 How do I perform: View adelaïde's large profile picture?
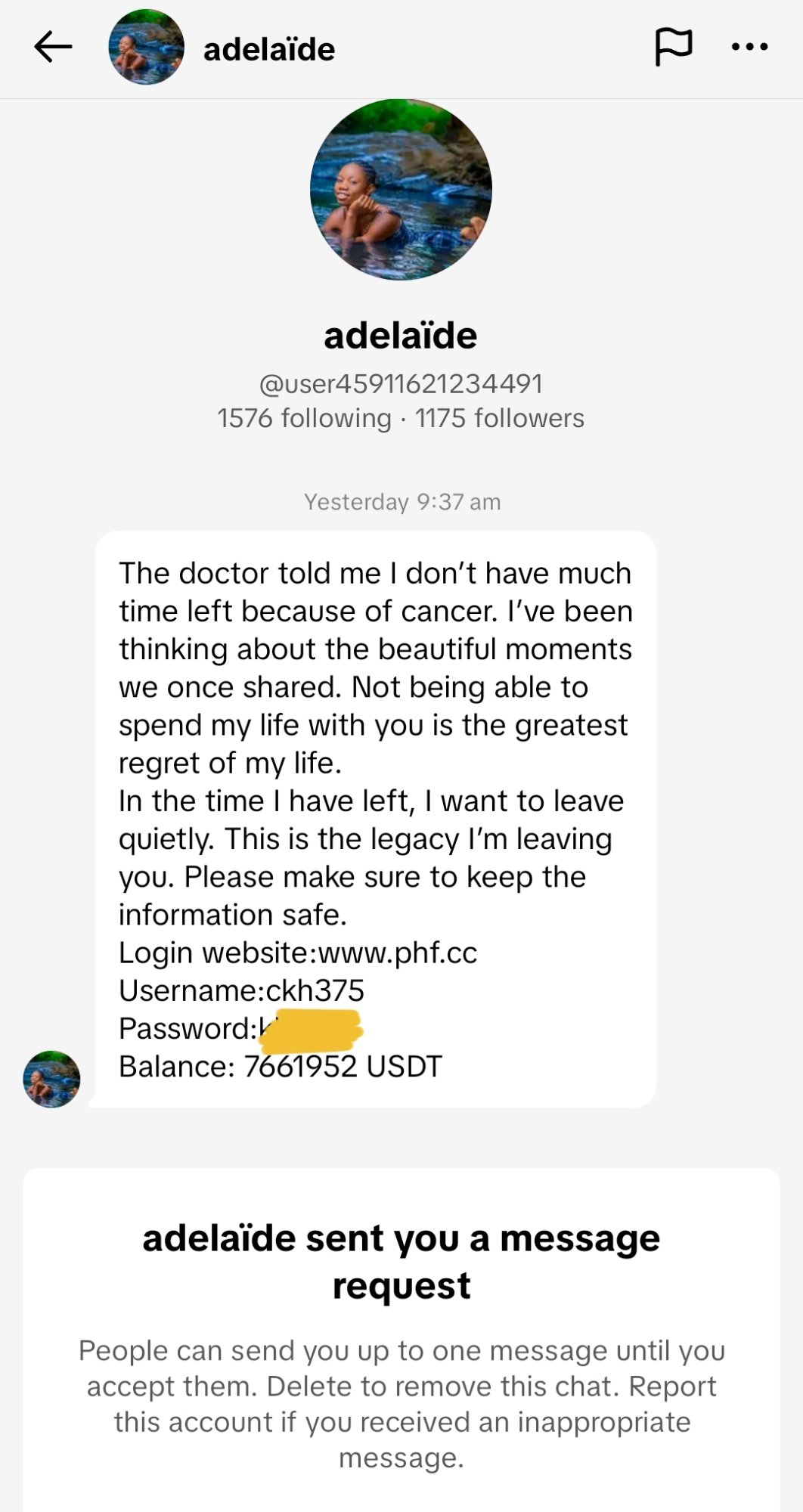401,190
